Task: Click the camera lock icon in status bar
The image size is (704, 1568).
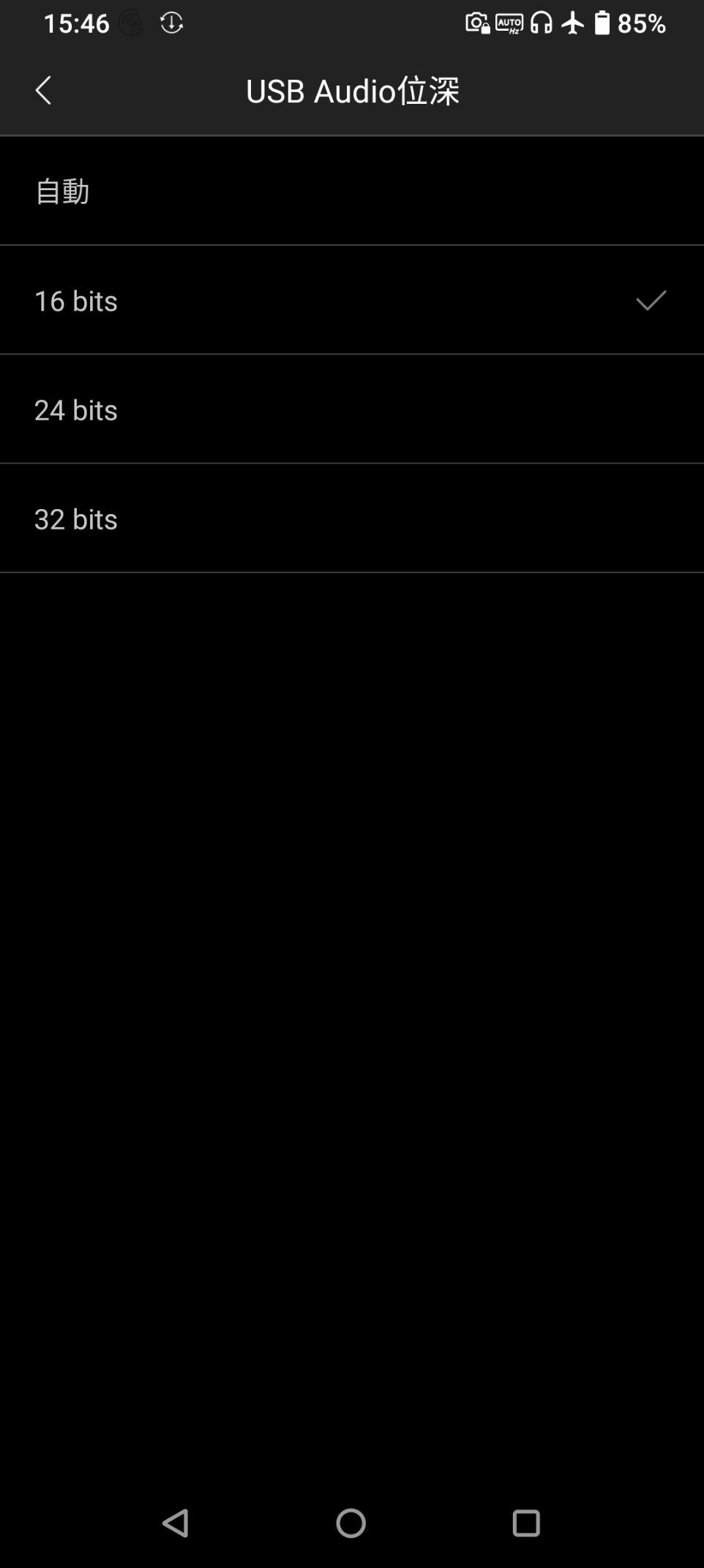Action: point(480,23)
